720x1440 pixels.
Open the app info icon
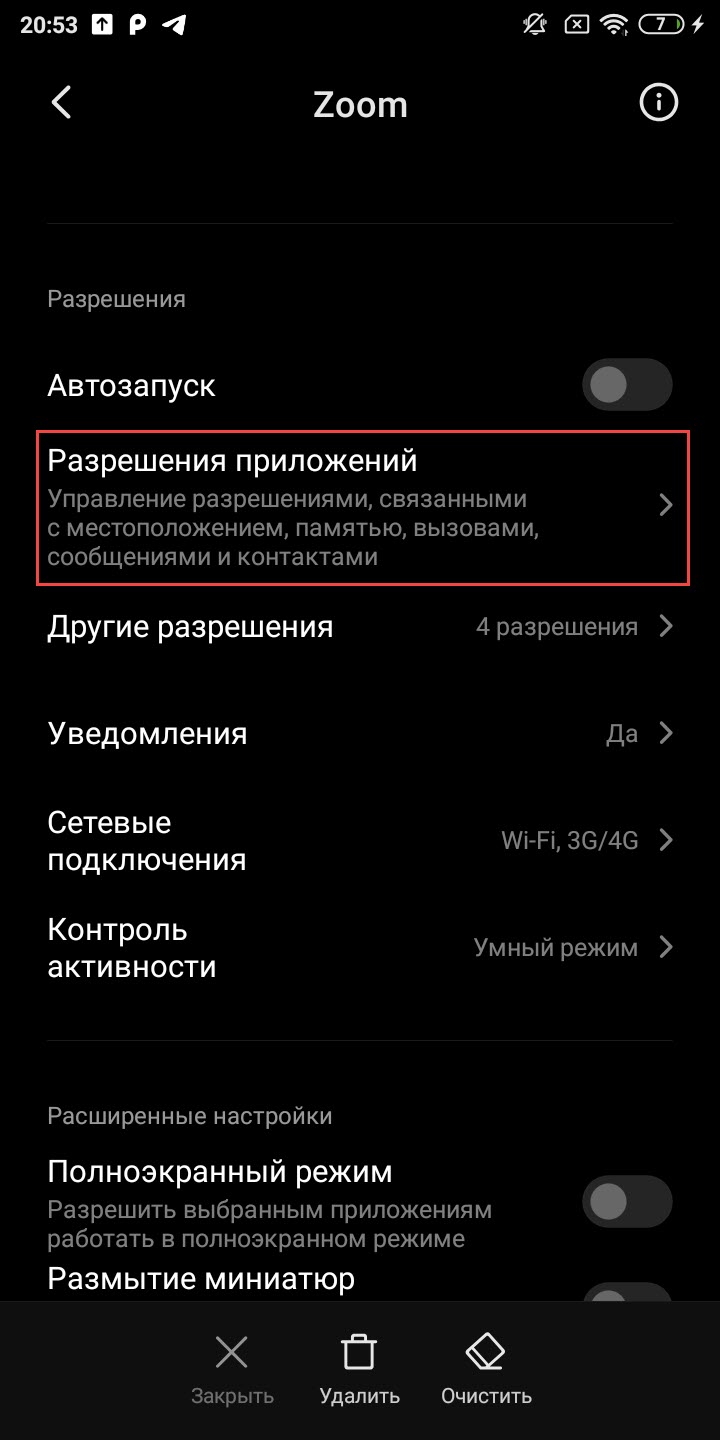point(658,103)
